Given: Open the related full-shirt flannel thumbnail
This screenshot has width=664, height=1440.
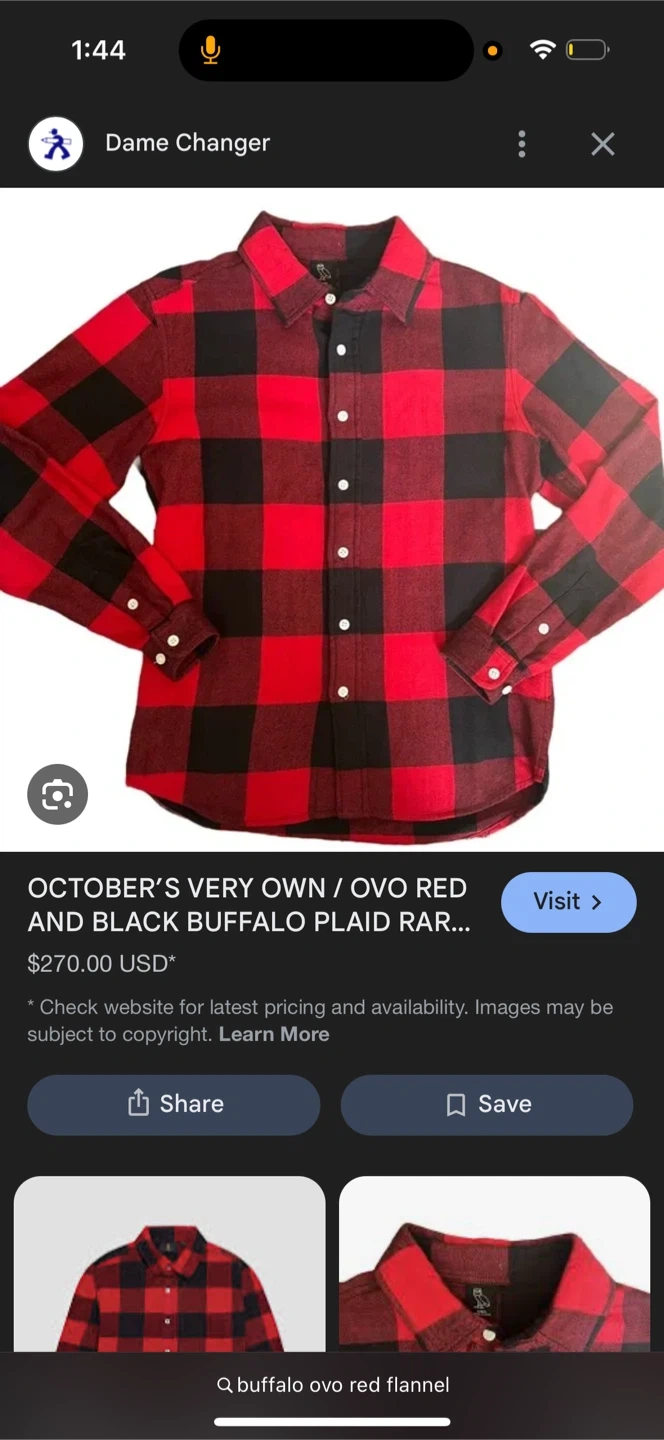Looking at the screenshot, I should [x=169, y=1264].
